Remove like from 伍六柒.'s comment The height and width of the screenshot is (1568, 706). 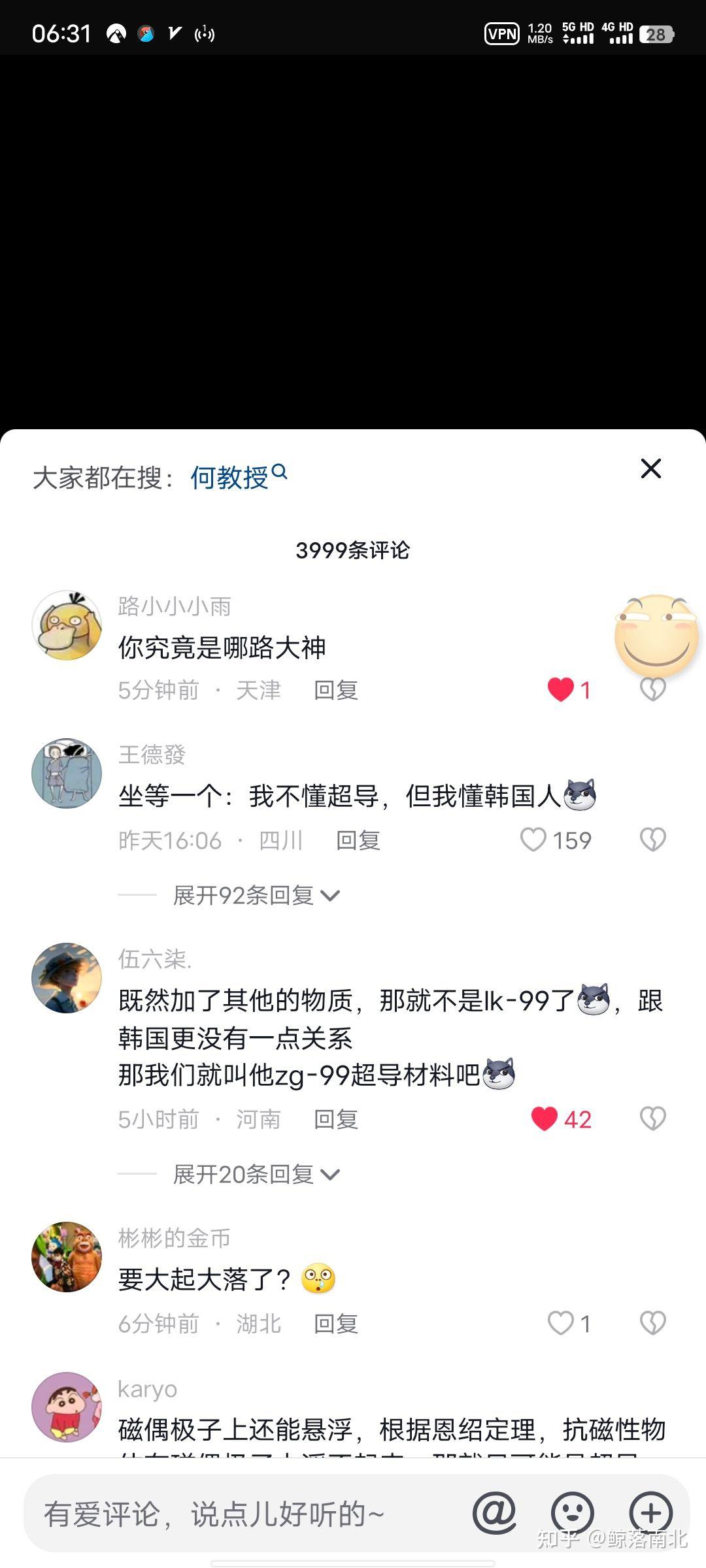pyautogui.click(x=545, y=1119)
